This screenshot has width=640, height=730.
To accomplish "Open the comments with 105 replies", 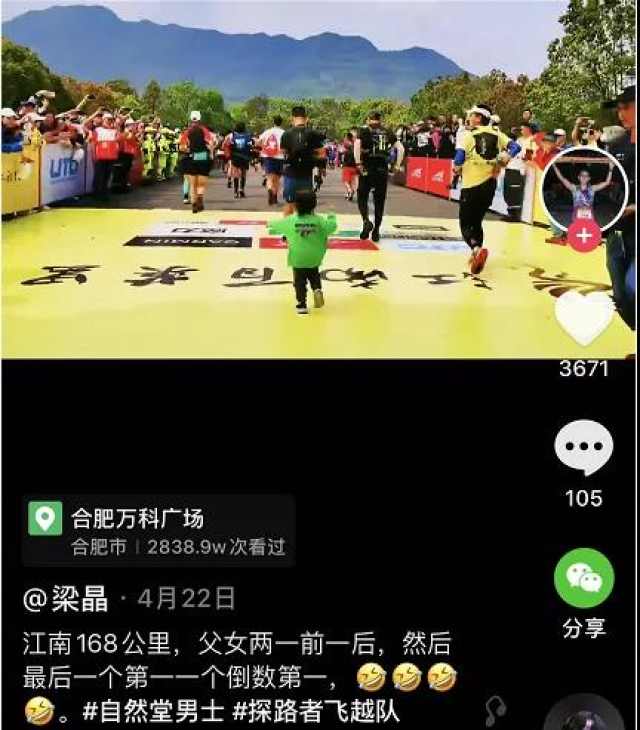I will [584, 448].
